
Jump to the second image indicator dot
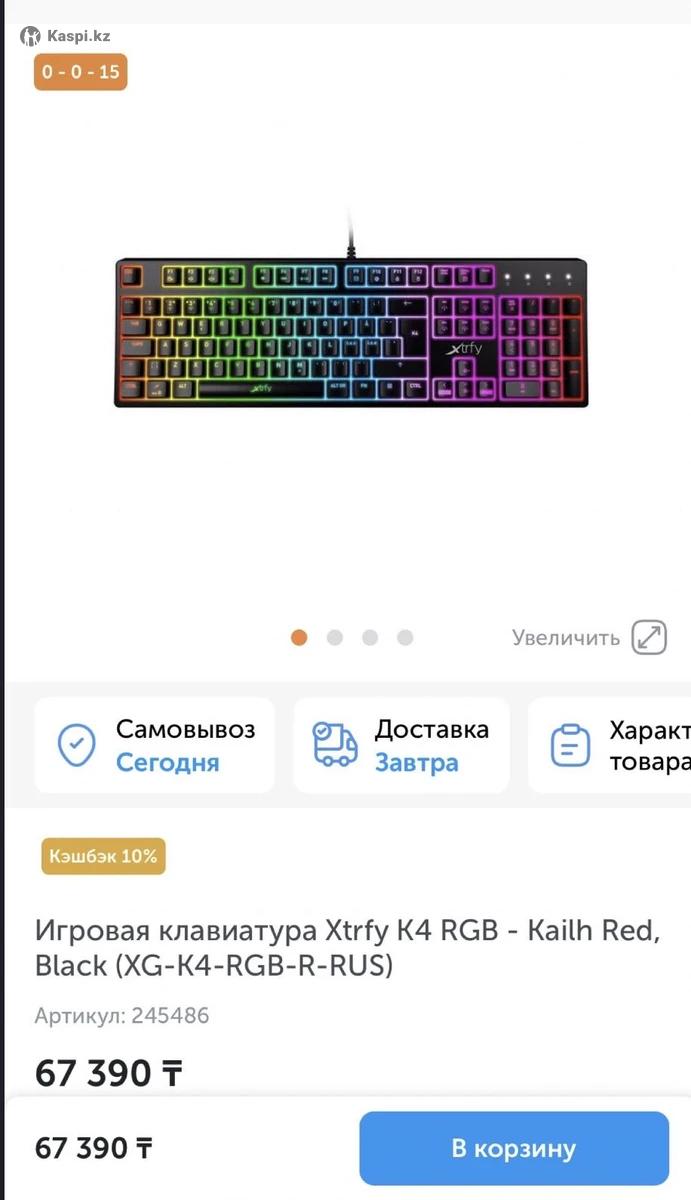335,637
